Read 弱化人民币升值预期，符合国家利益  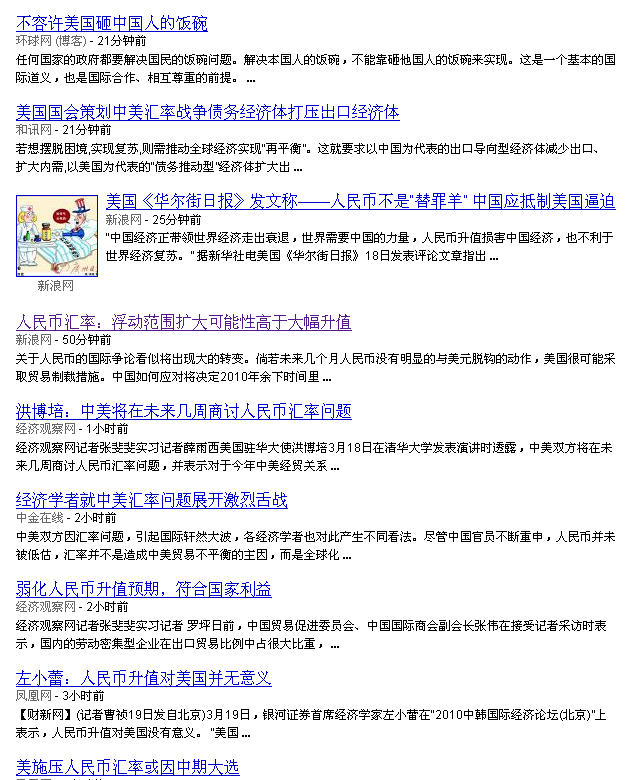coord(144,589)
